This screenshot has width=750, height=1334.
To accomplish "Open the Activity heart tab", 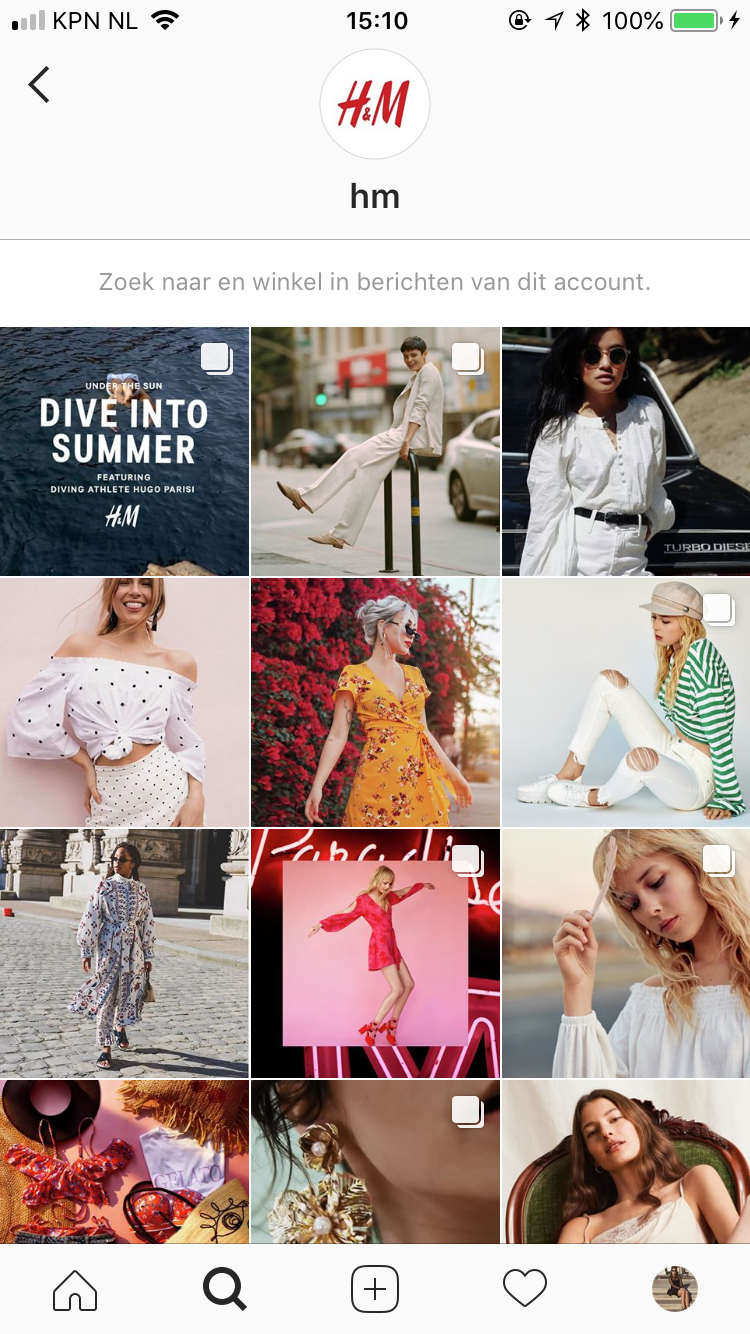I will tap(525, 1289).
